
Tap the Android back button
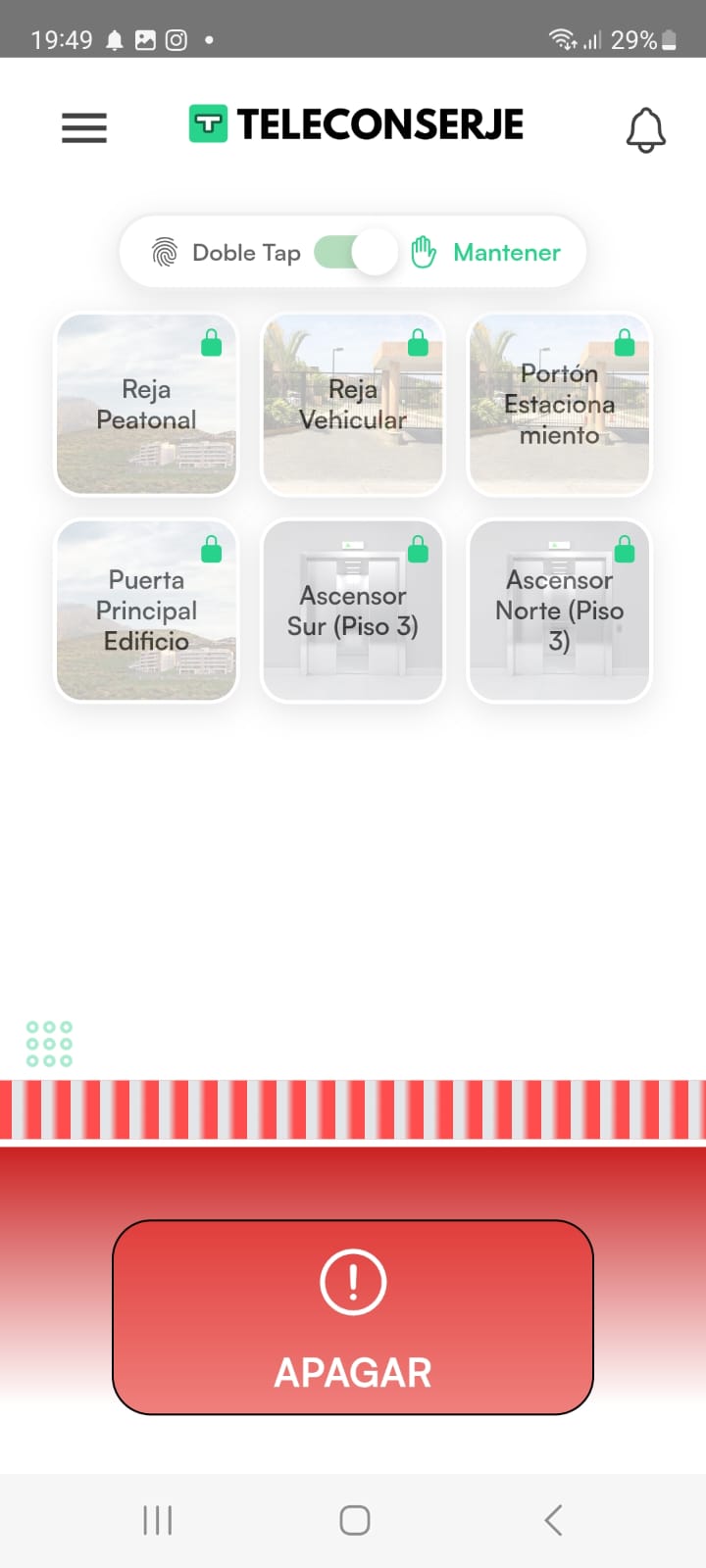tap(551, 1520)
